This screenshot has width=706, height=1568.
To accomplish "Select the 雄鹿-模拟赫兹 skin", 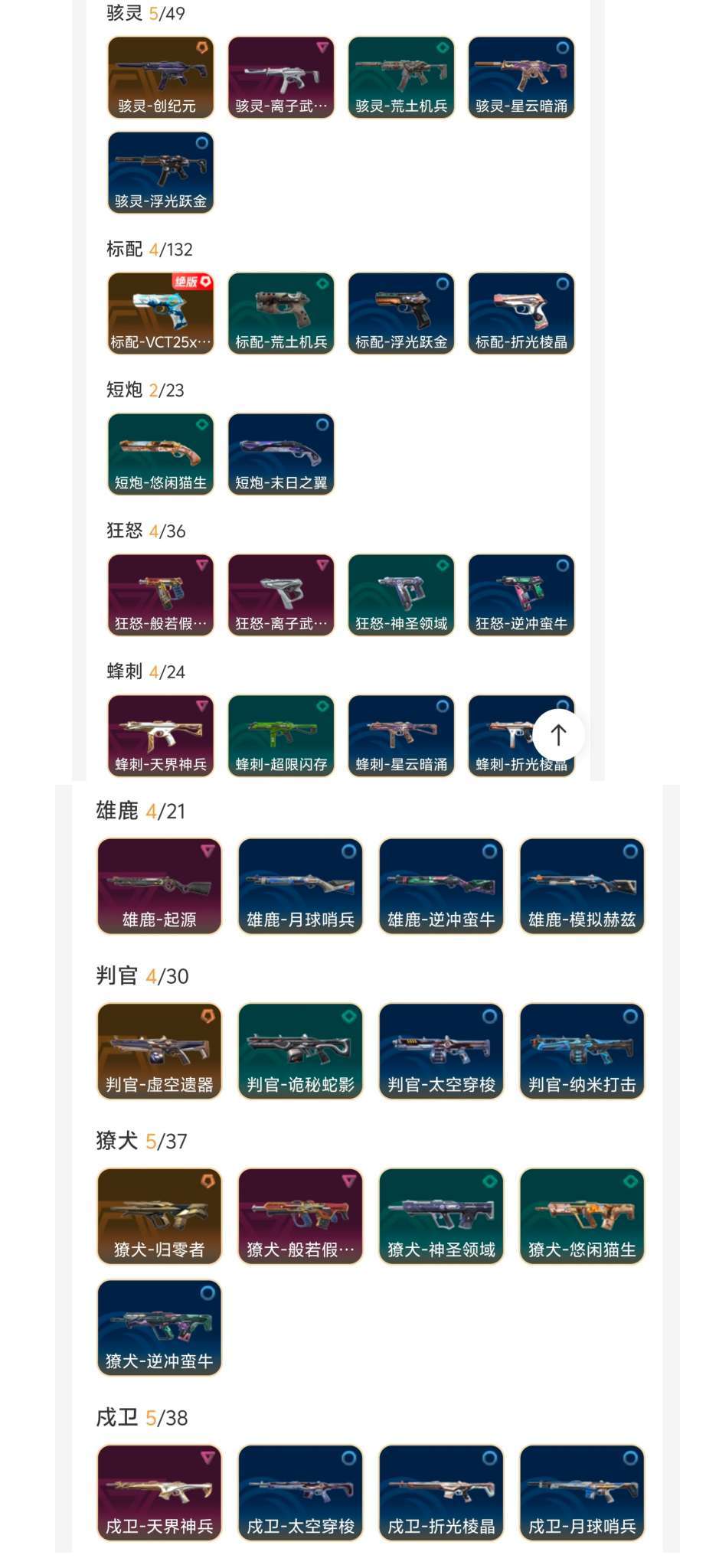I will [582, 886].
